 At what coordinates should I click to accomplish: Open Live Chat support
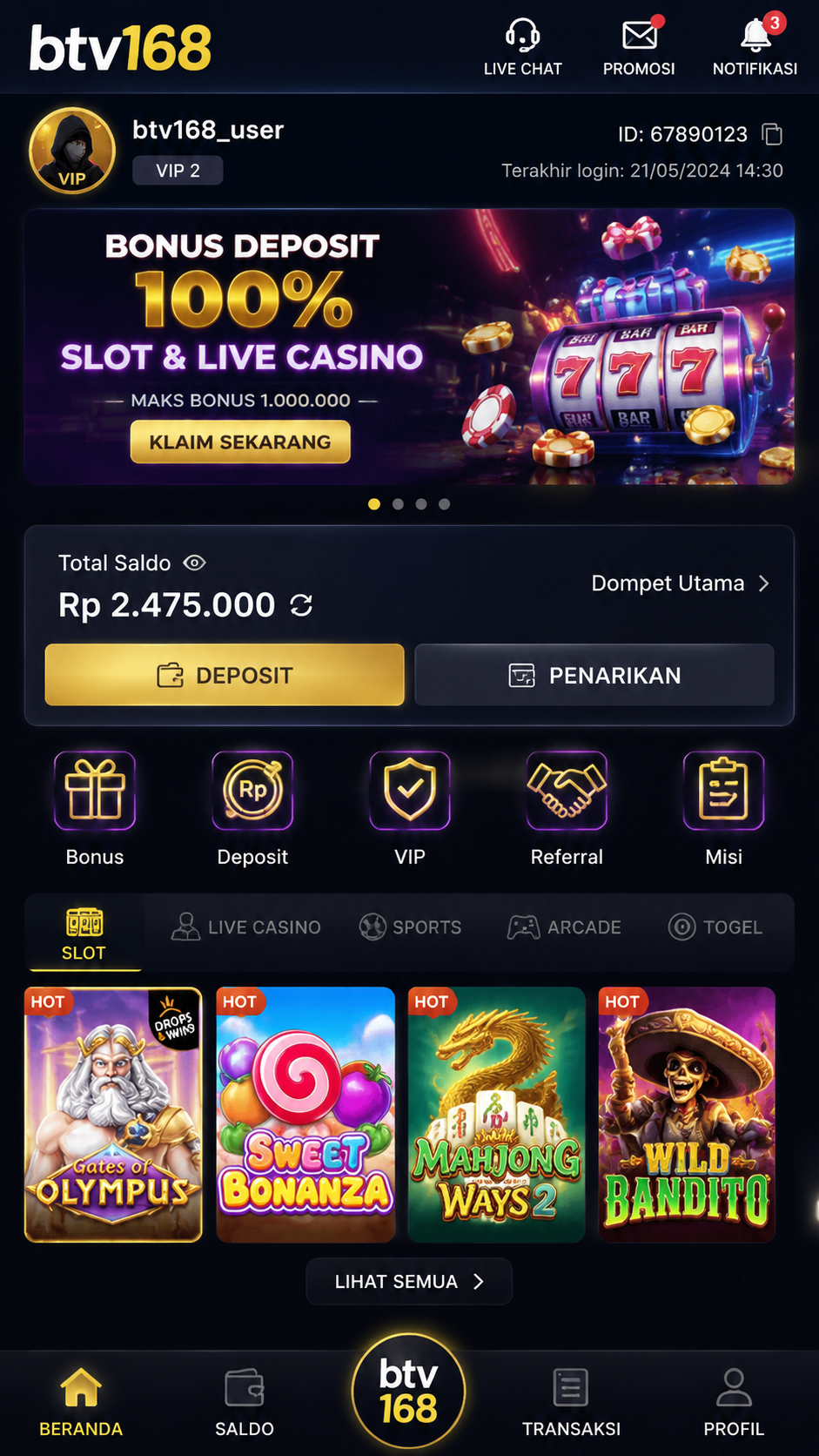(x=522, y=47)
